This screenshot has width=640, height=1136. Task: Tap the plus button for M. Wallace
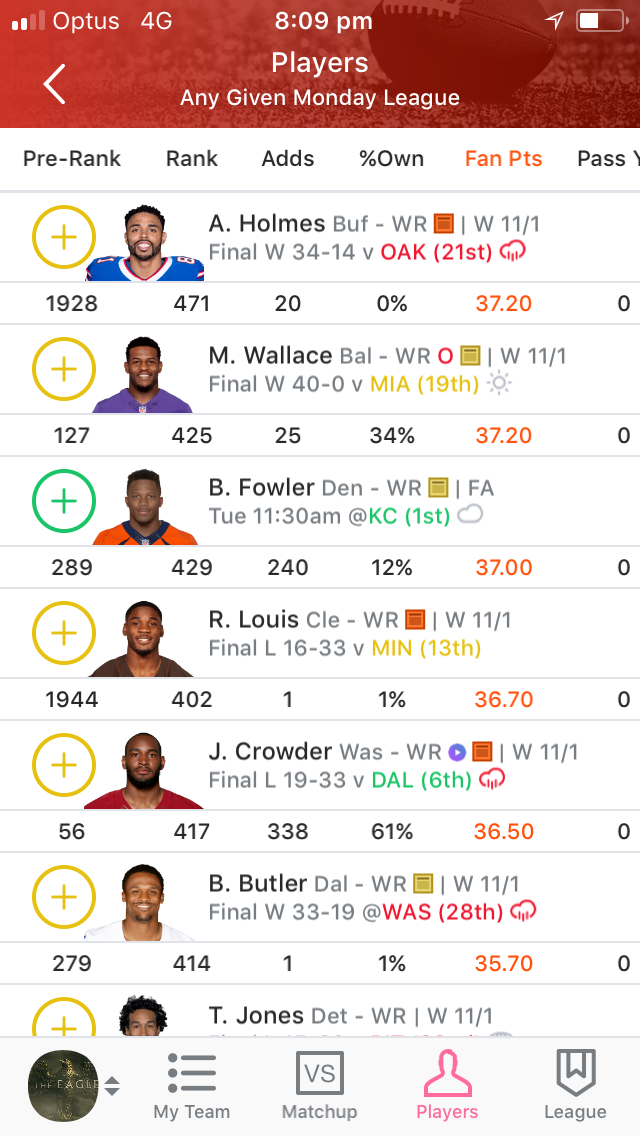[64, 369]
